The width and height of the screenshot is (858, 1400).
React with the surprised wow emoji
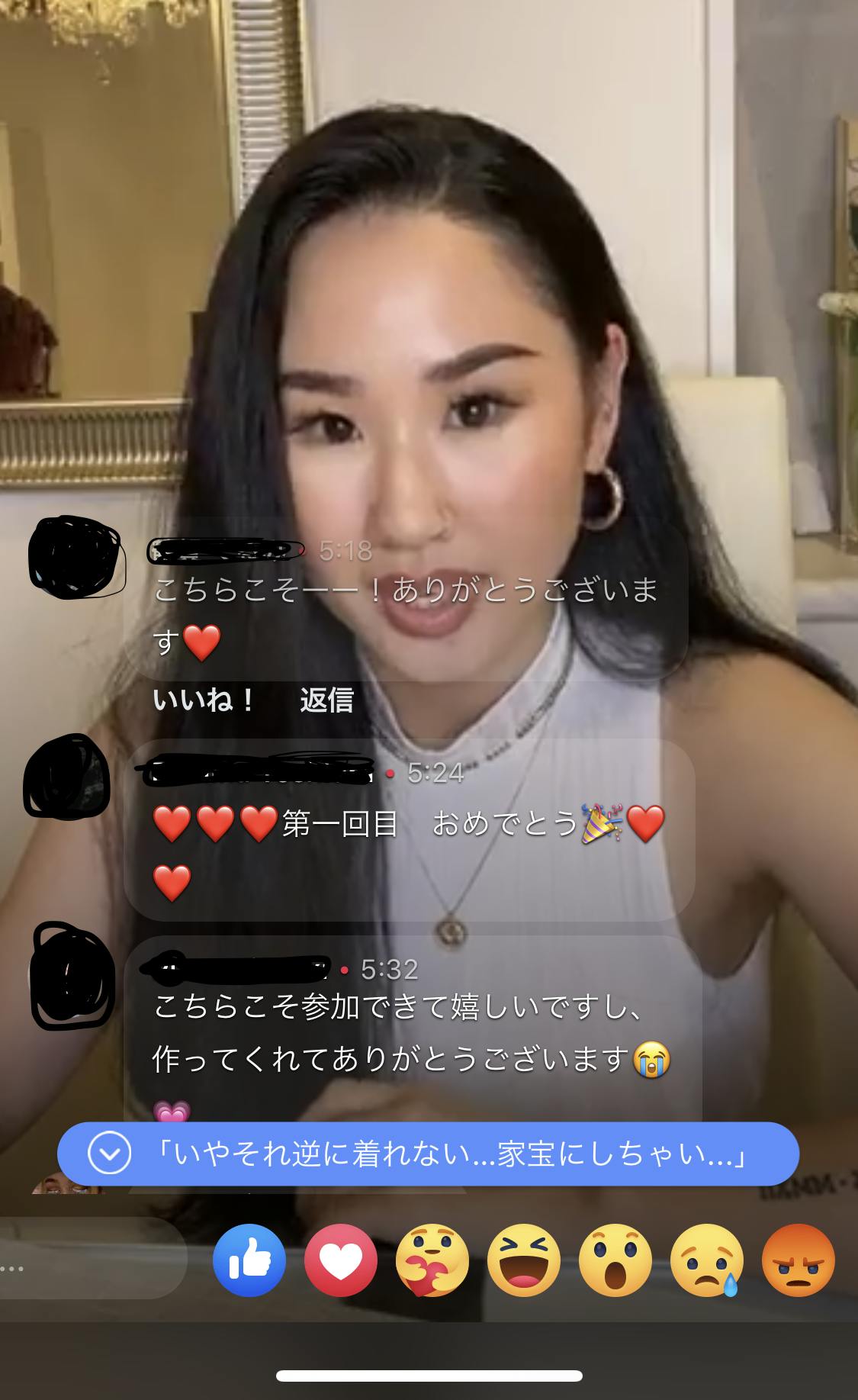tap(615, 1260)
